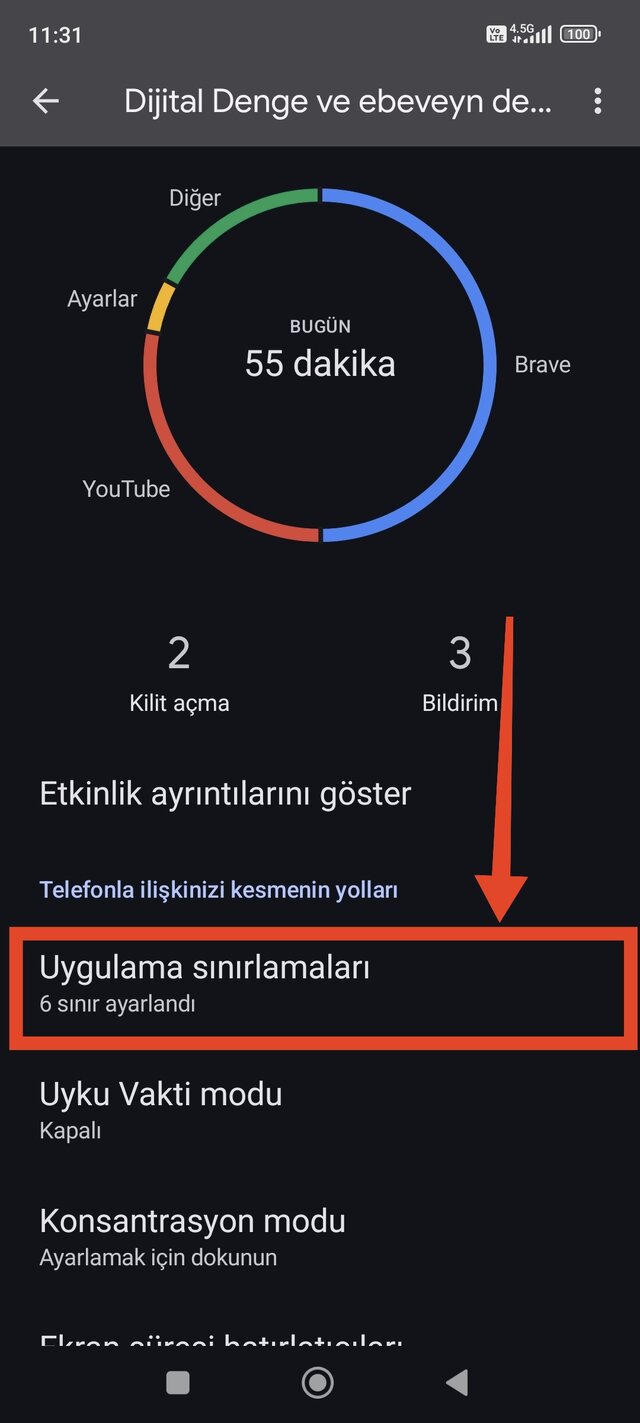640x1423 pixels.
Task: Select Brave in the usage chart
Action: click(542, 365)
